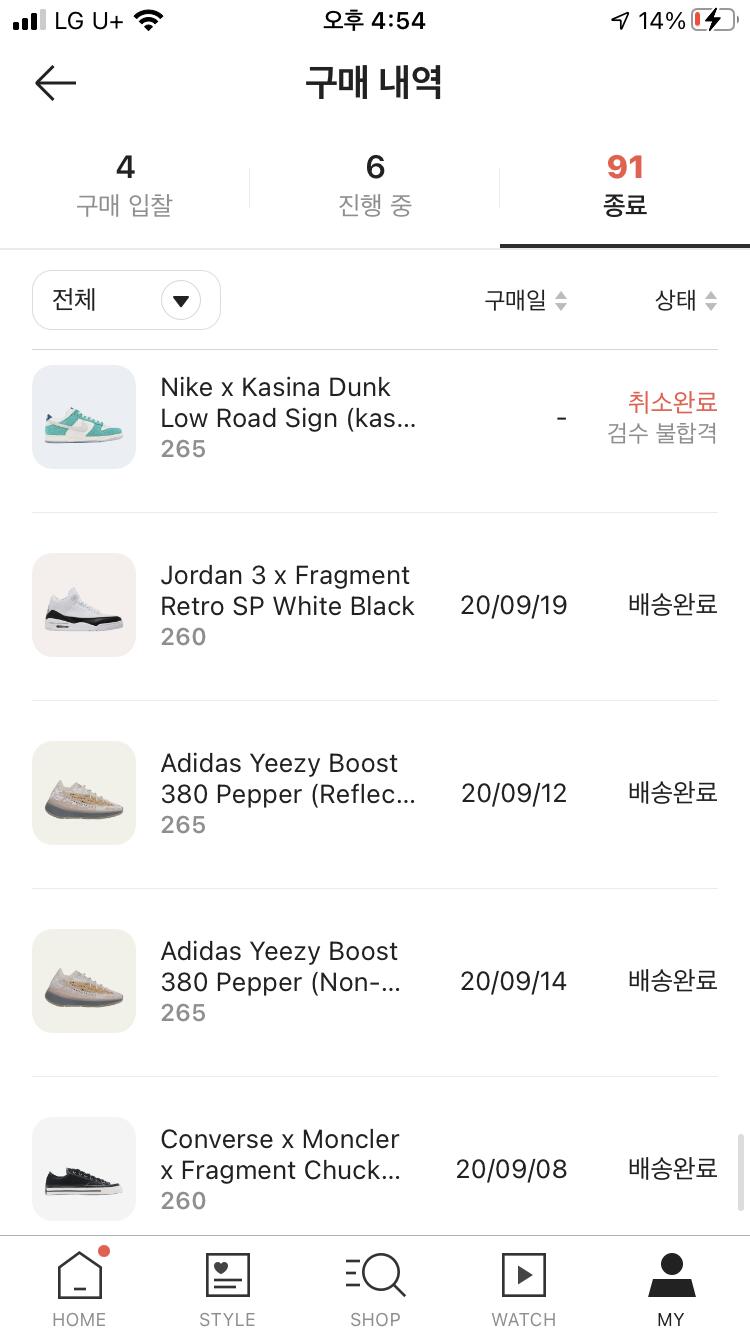Screen dimensions: 750x1334
Task: Expand the 전체 filter dropdown
Action: tap(126, 300)
